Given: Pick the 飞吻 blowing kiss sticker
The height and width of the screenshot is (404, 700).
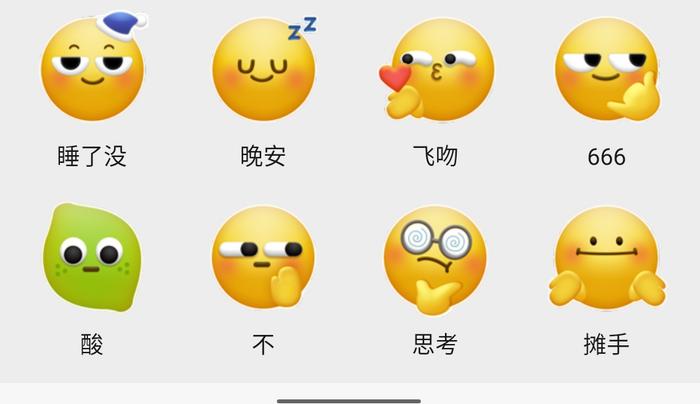Looking at the screenshot, I should [437, 70].
